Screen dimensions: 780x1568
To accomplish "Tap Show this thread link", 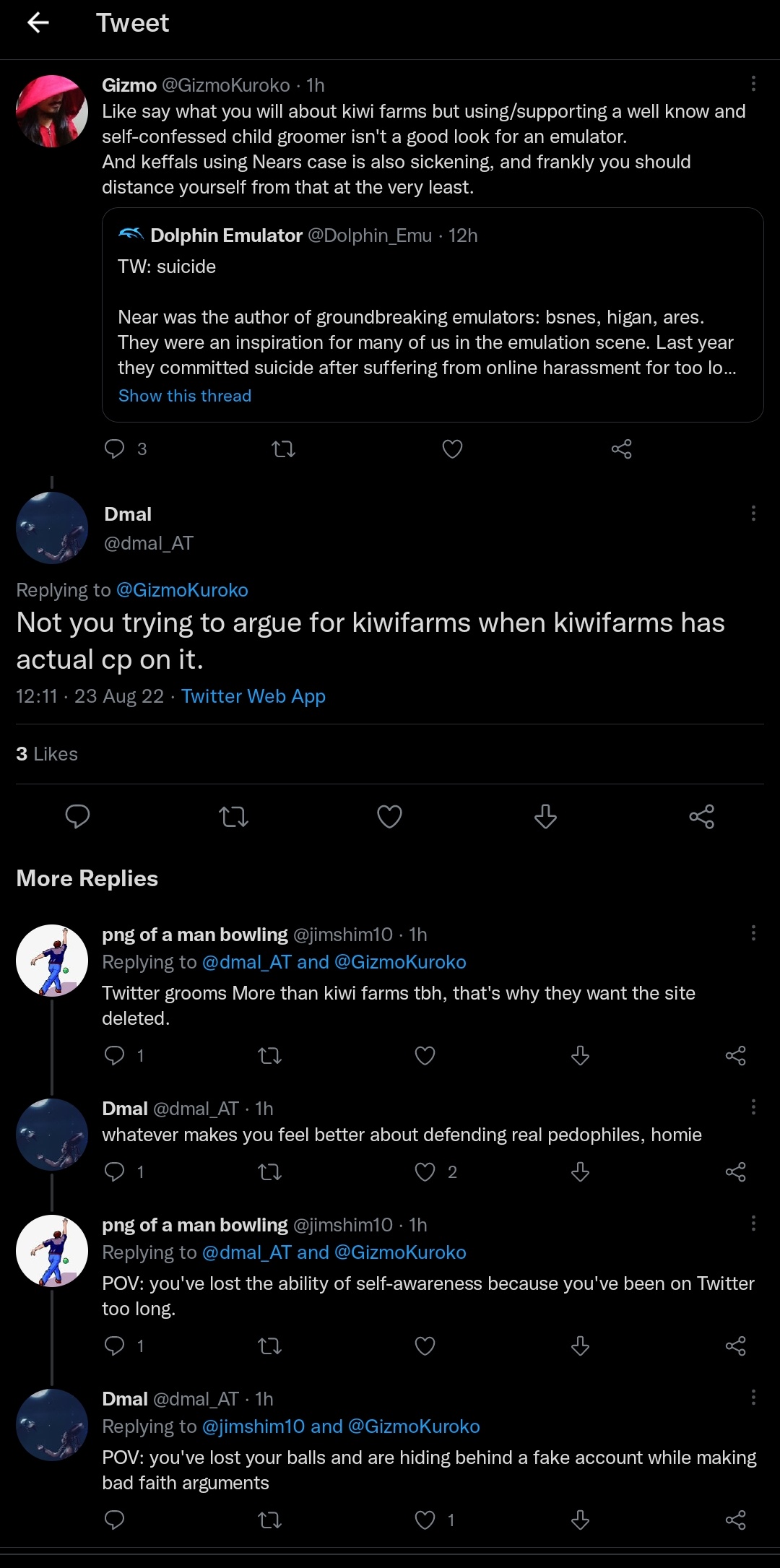I will tap(185, 396).
